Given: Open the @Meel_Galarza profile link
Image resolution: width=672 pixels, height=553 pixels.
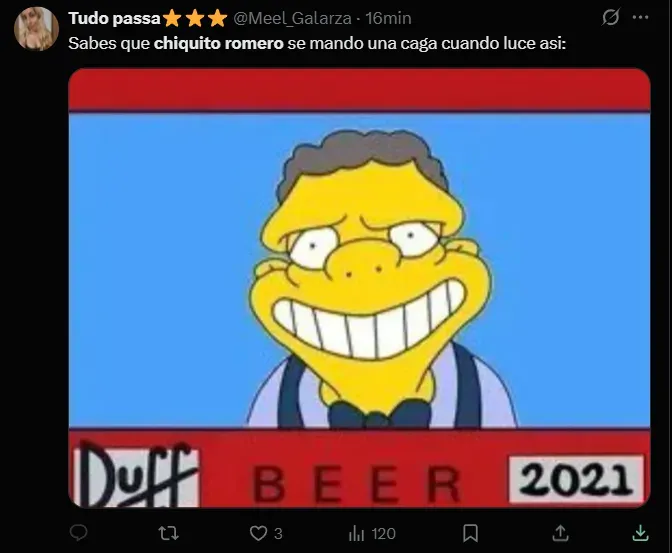Looking at the screenshot, I should tap(292, 18).
